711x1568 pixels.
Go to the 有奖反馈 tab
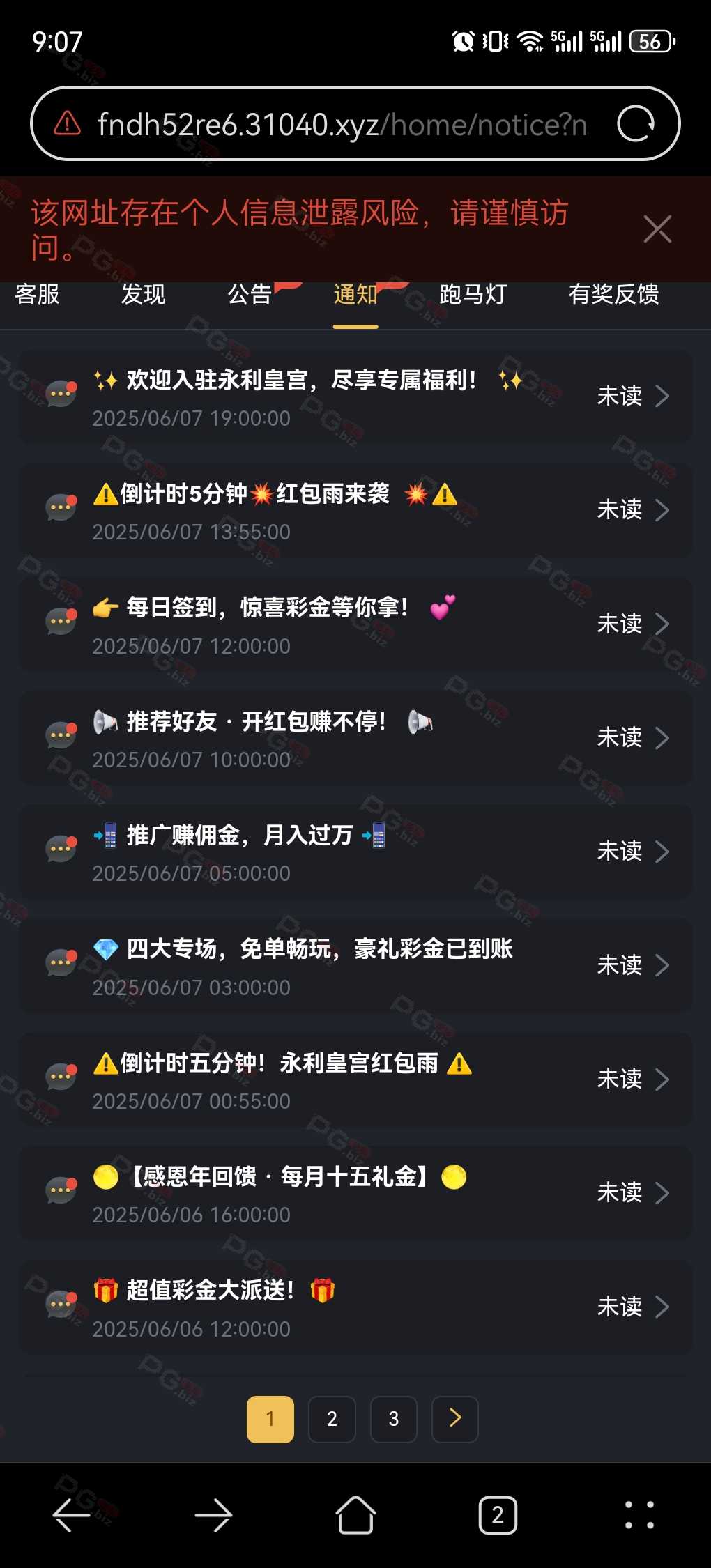click(614, 294)
